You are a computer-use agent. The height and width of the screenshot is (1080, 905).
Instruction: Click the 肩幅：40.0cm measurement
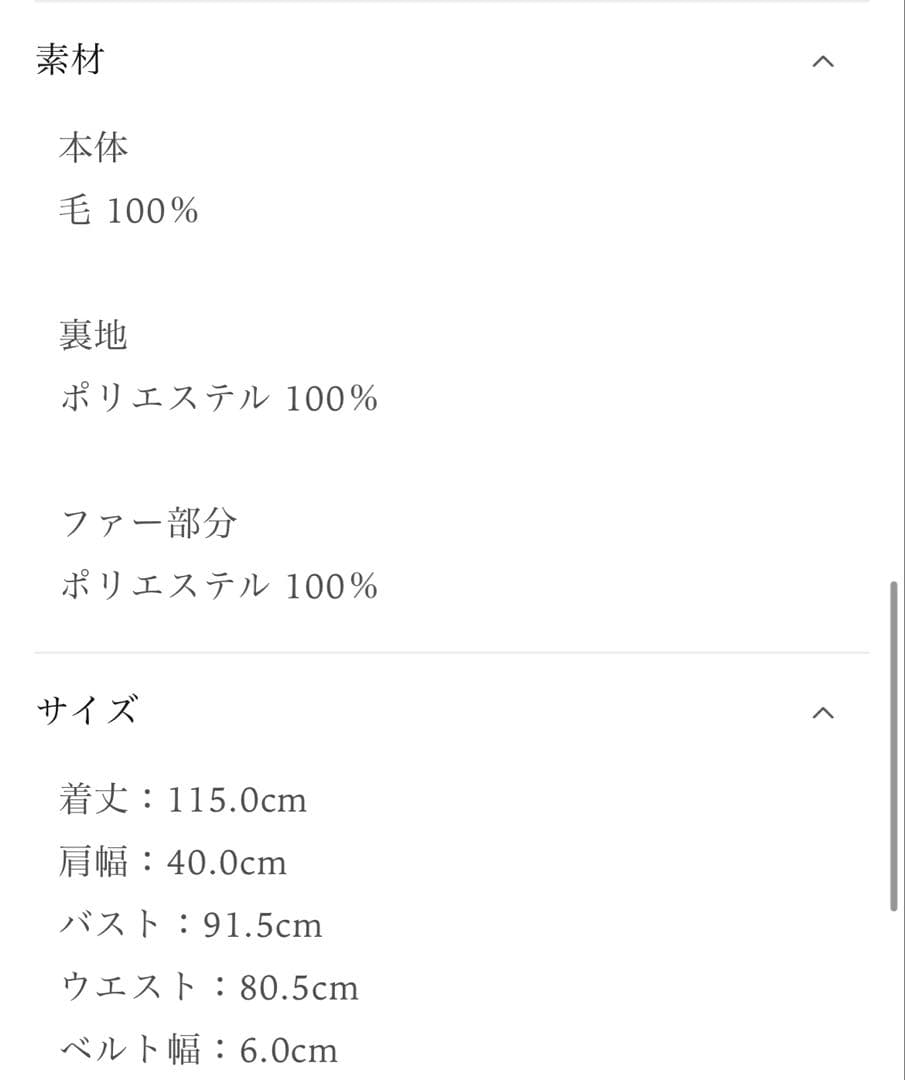[x=170, y=861]
